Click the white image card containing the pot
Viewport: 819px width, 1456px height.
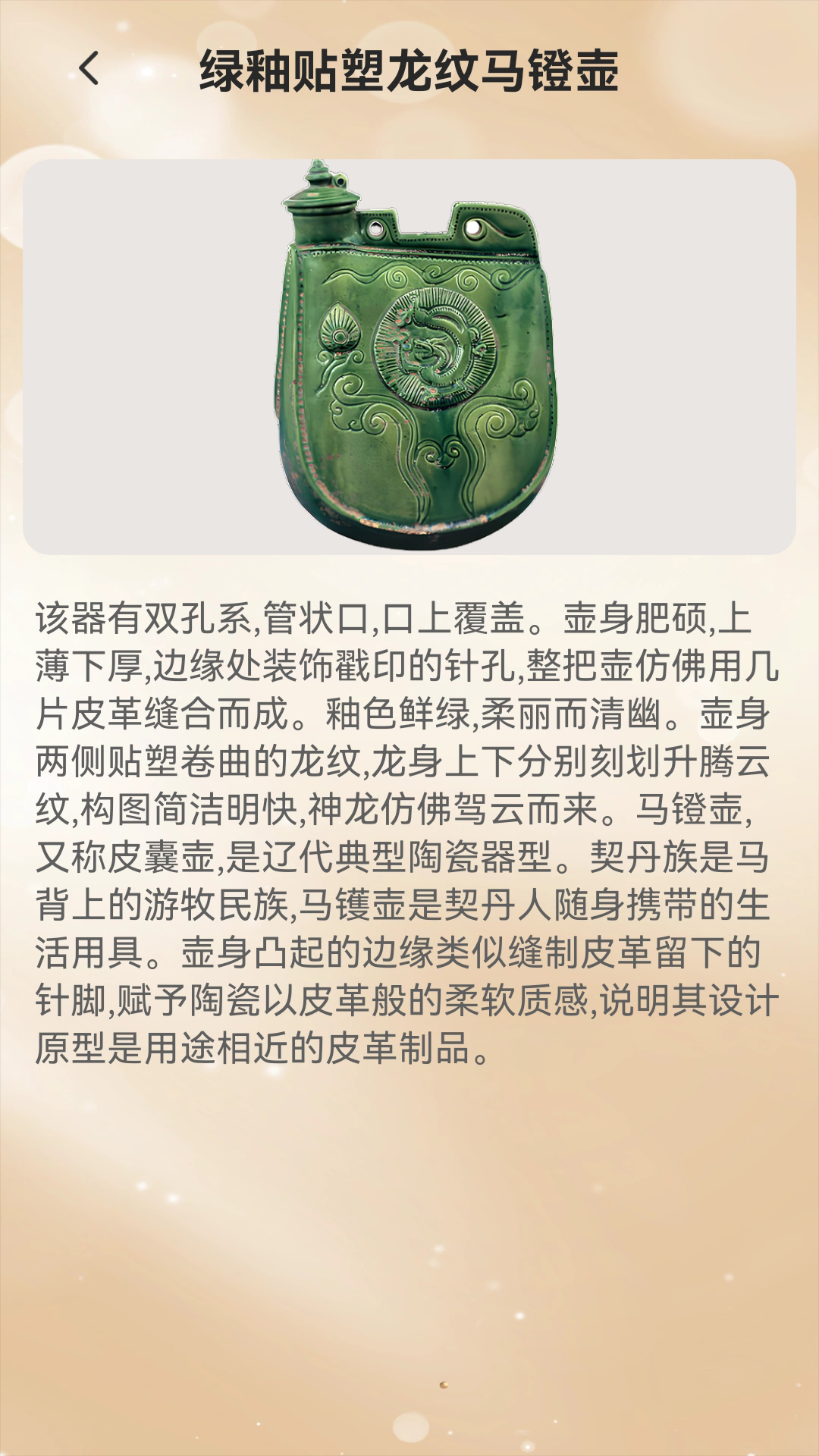tap(409, 356)
